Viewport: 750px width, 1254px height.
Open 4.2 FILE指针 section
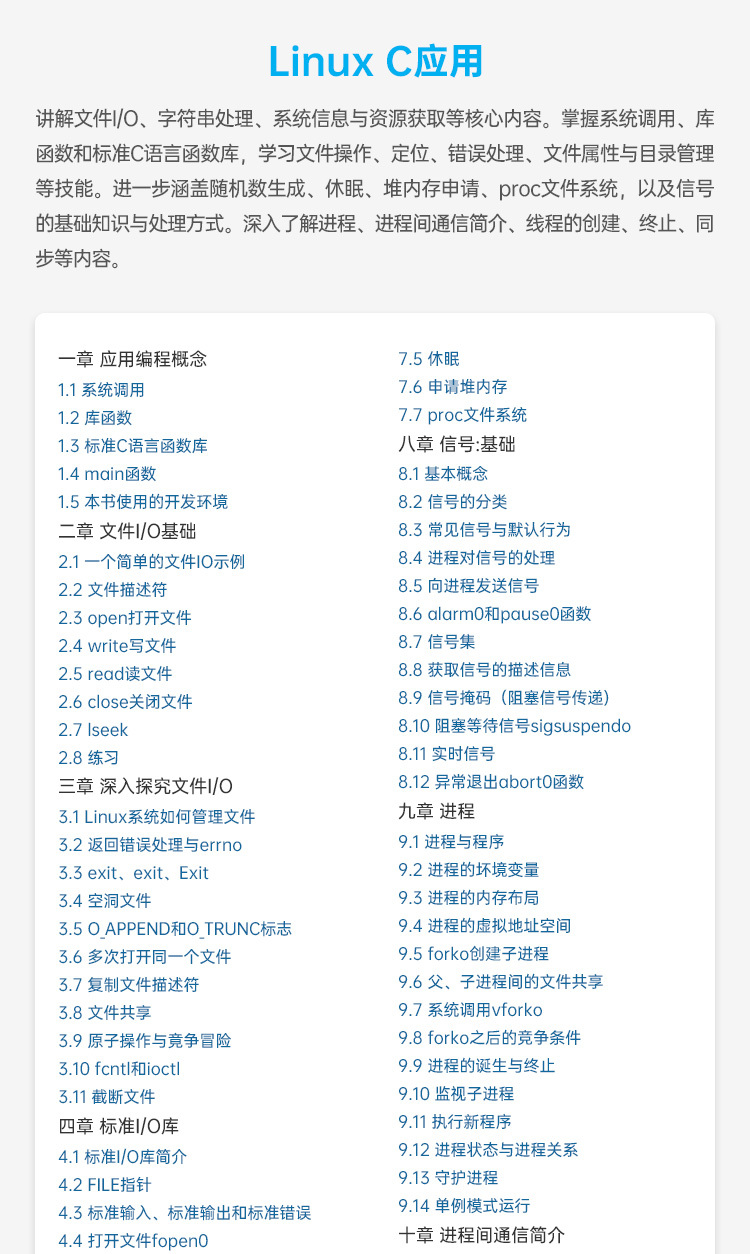click(105, 1185)
